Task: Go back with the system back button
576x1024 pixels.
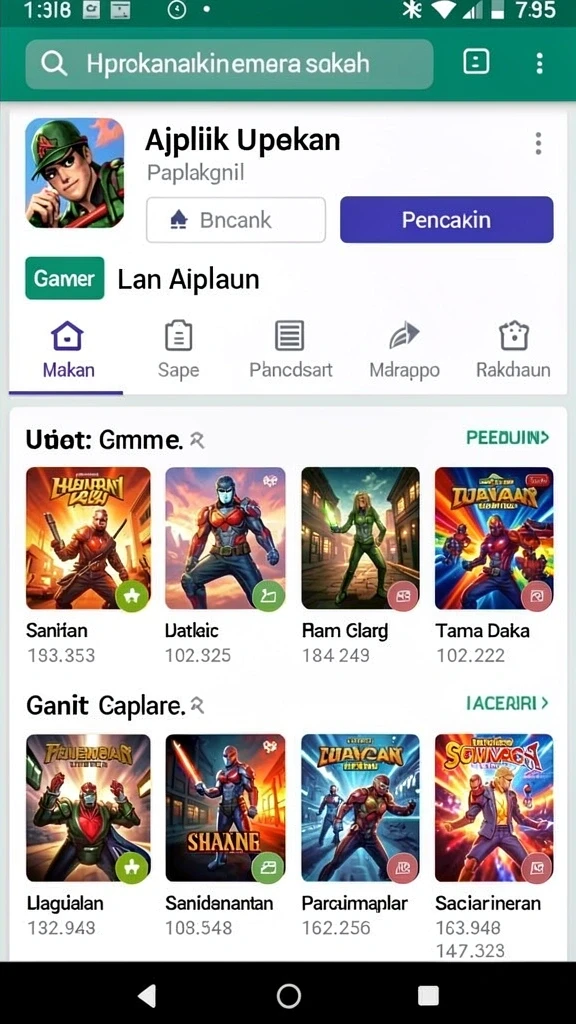Action: coord(148,995)
